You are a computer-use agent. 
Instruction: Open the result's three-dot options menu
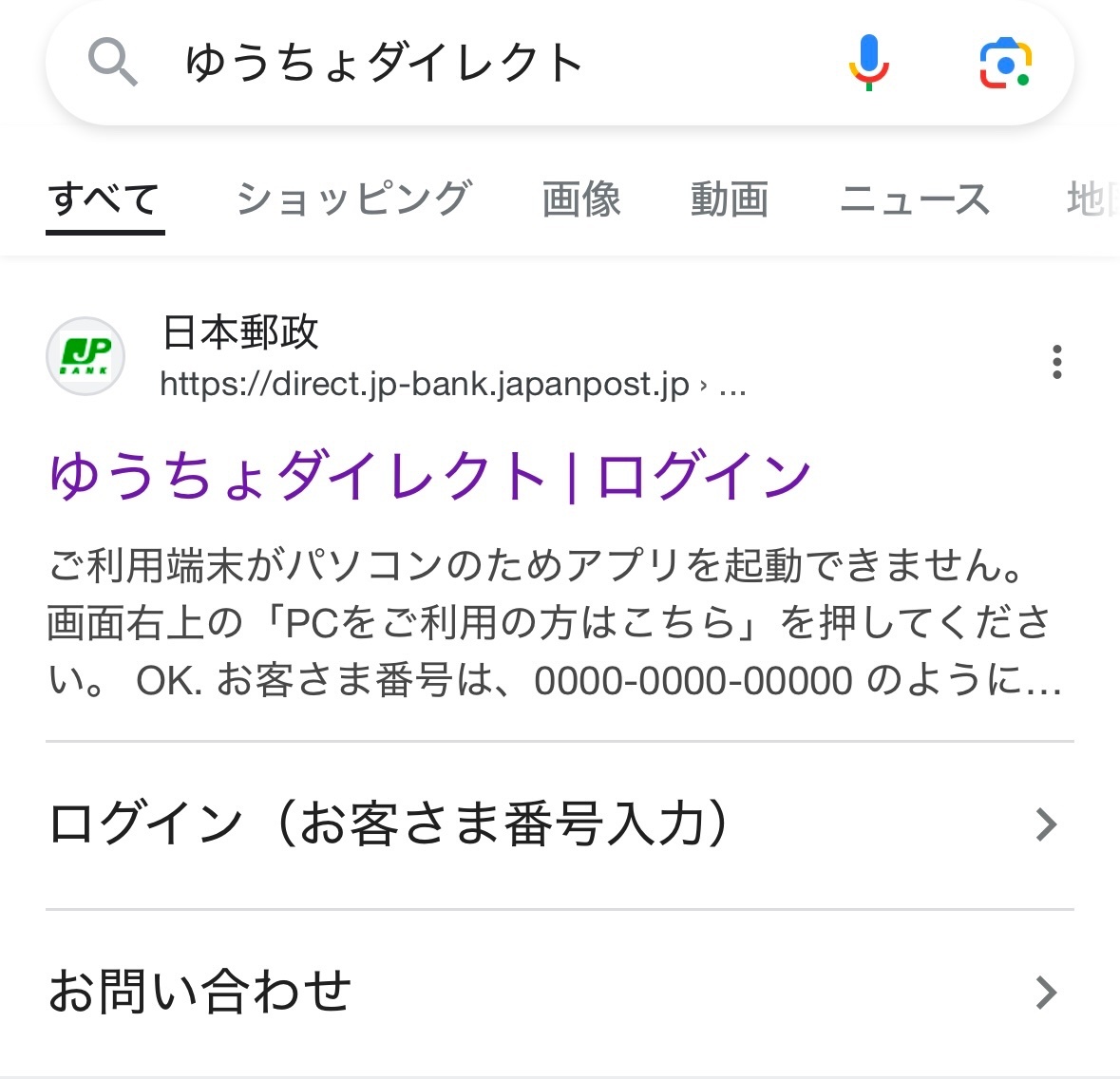click(1056, 362)
